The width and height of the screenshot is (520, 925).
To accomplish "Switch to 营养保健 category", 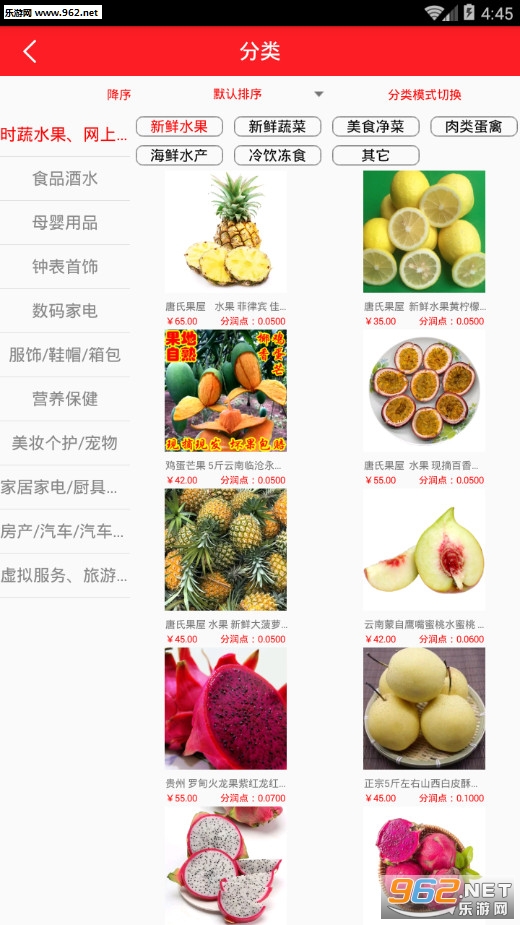I will pos(65,399).
